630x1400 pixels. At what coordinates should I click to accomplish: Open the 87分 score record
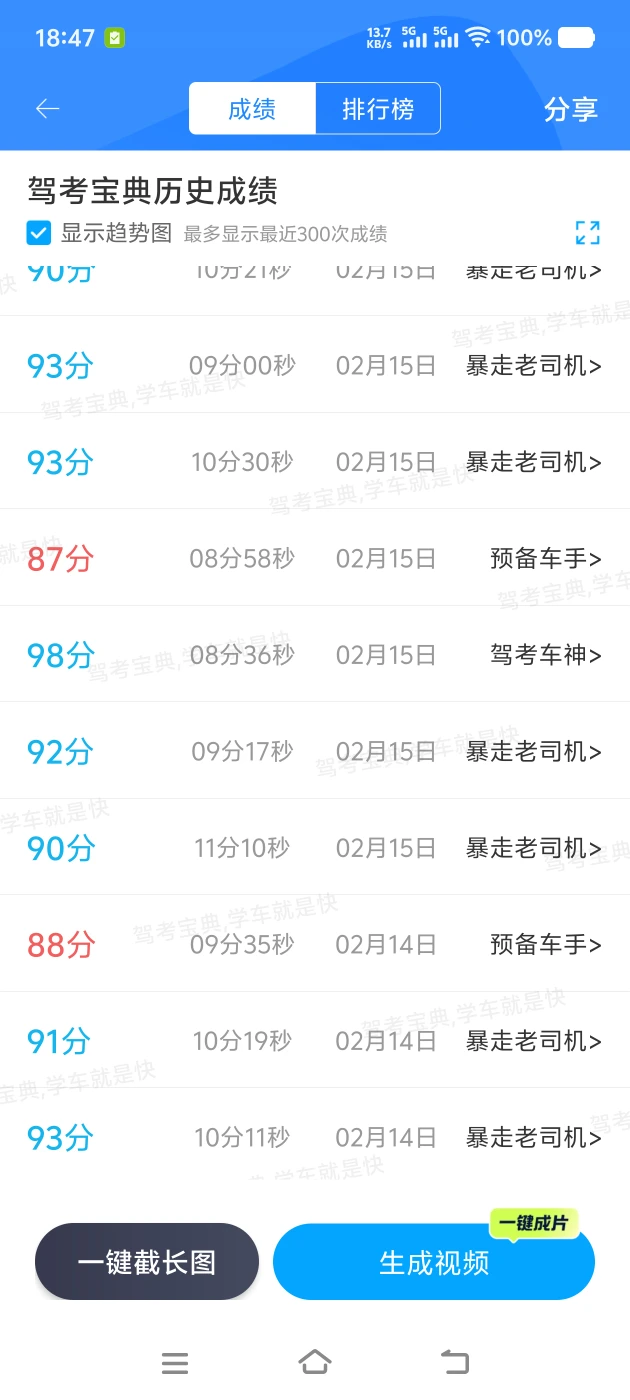tap(315, 558)
